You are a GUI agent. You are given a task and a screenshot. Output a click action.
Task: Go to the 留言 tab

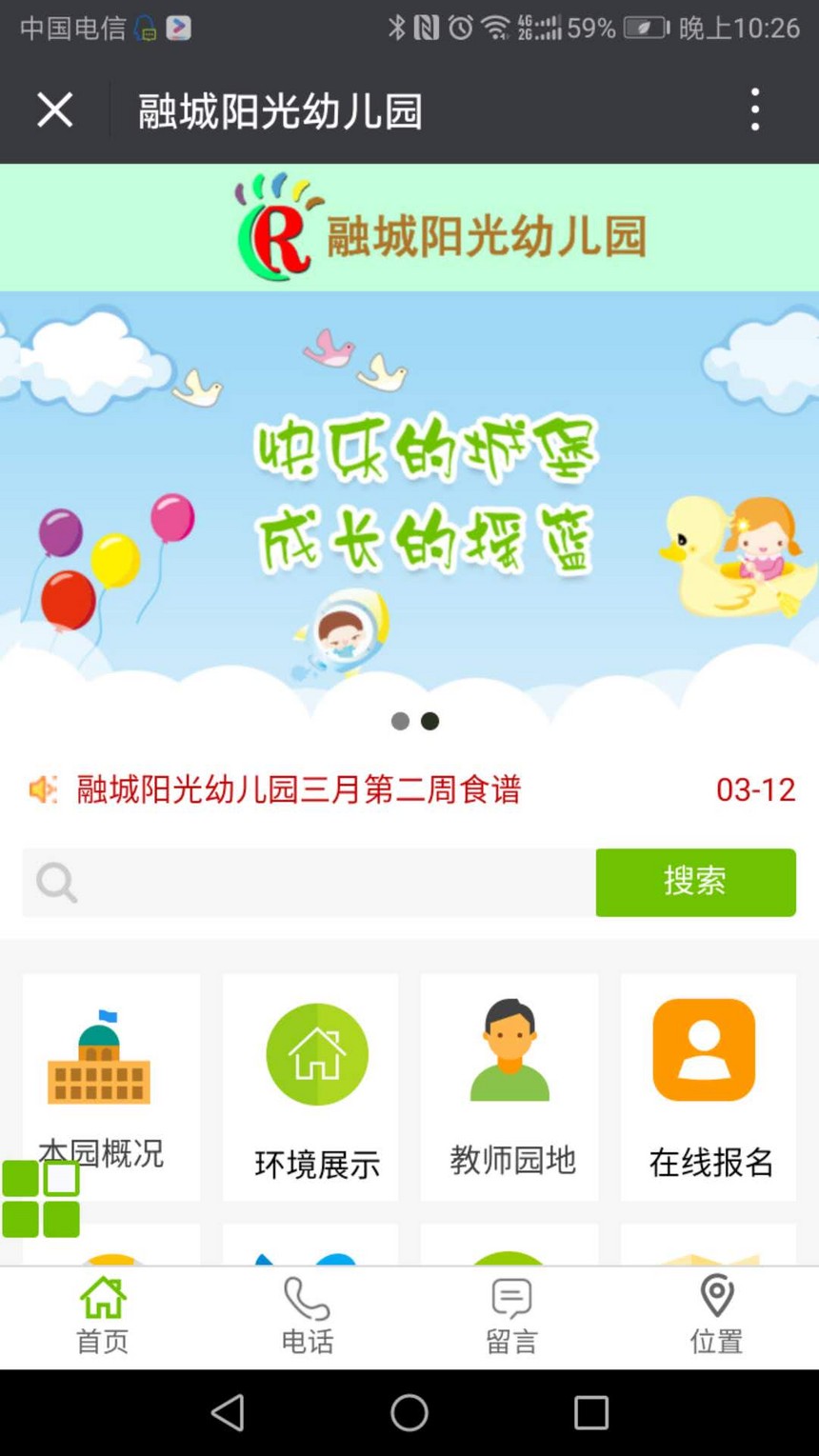pos(511,1317)
